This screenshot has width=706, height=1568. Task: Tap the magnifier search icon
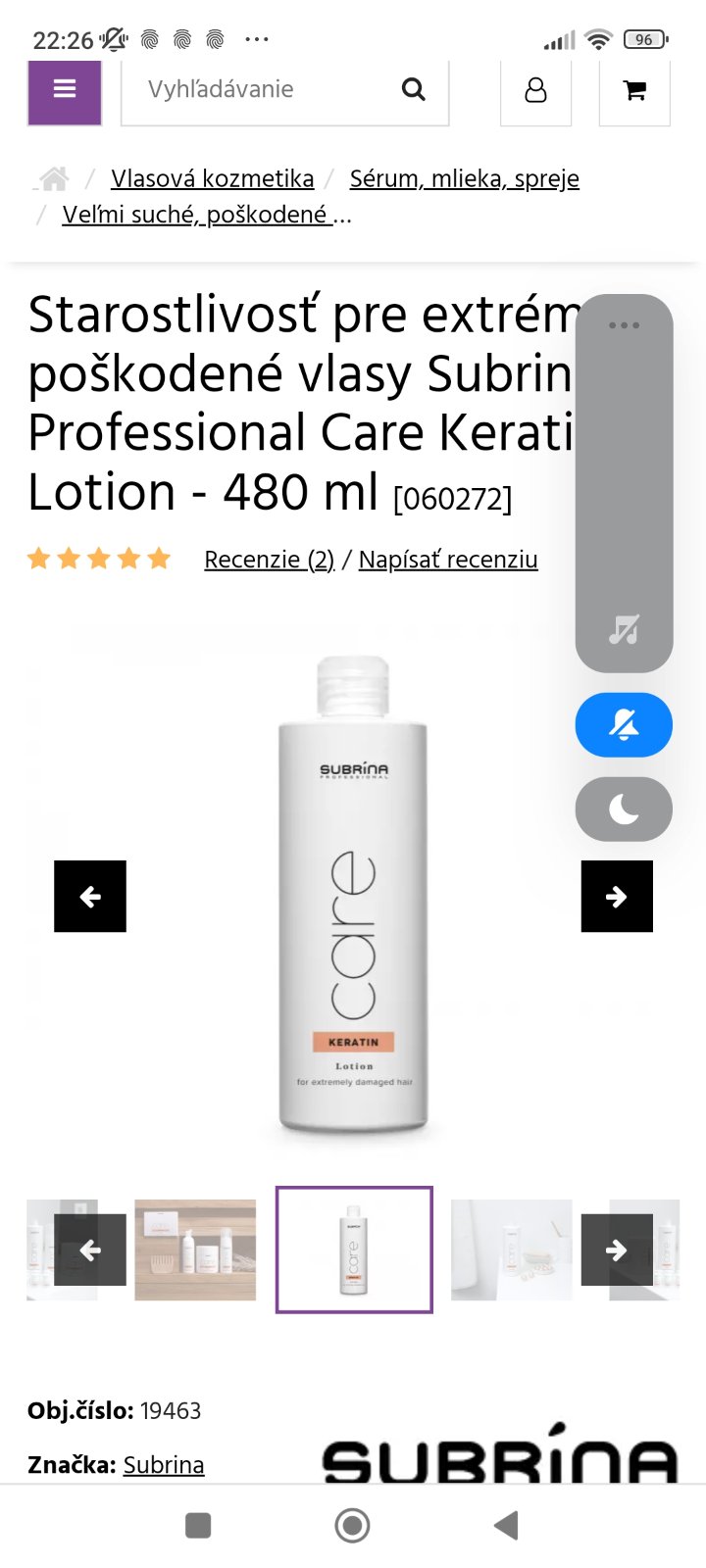(x=414, y=90)
